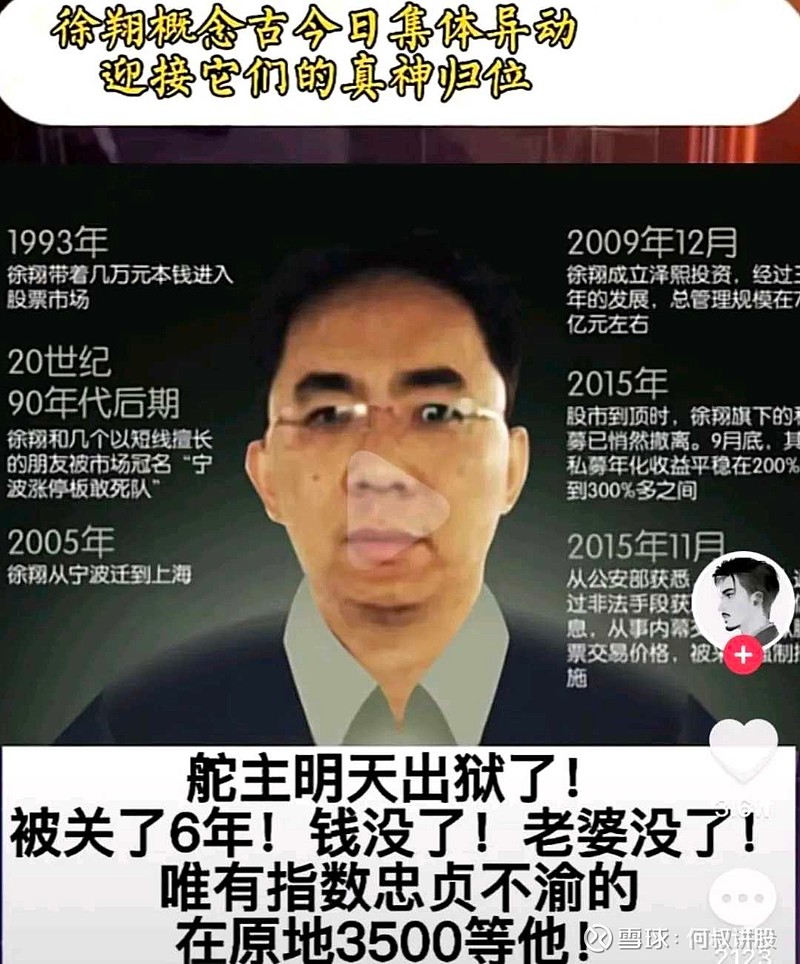Follow the creator via the red plus icon

[743, 653]
